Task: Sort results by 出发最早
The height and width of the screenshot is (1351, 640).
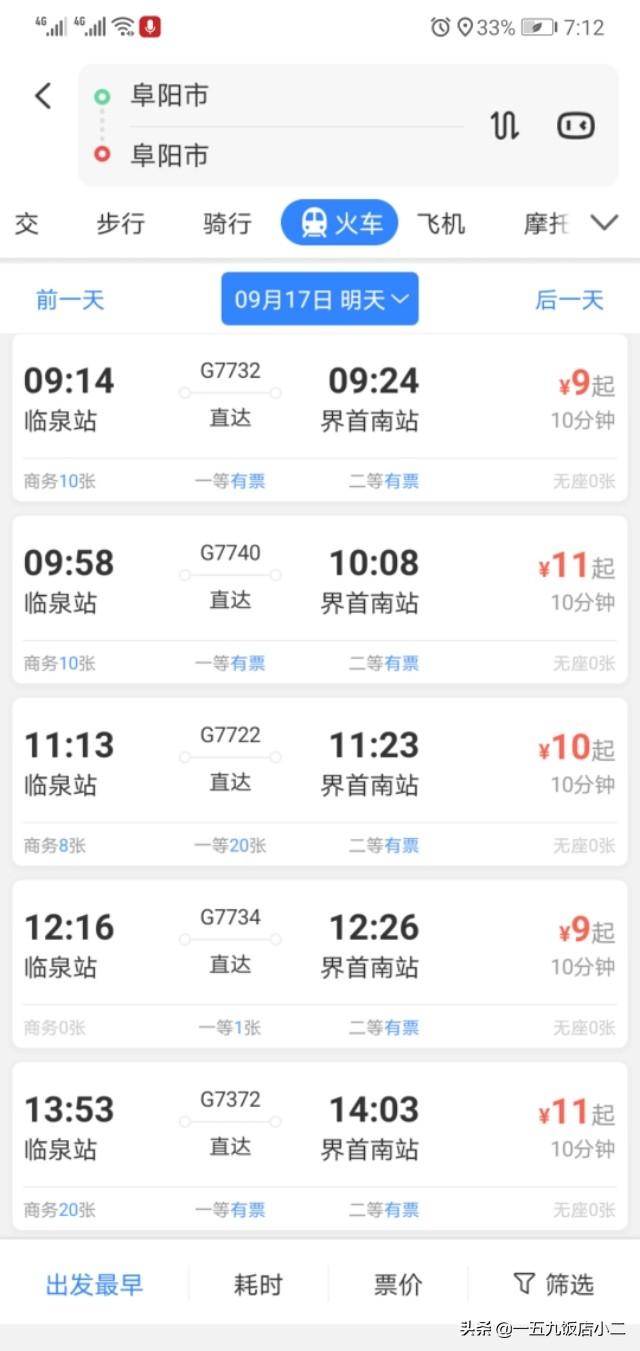Action: [x=95, y=1284]
